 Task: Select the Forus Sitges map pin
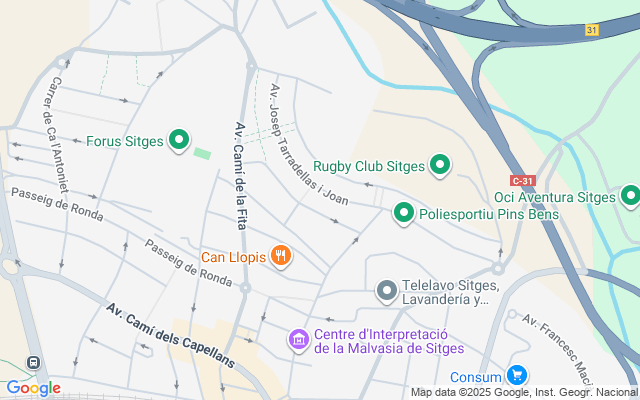[x=179, y=141]
